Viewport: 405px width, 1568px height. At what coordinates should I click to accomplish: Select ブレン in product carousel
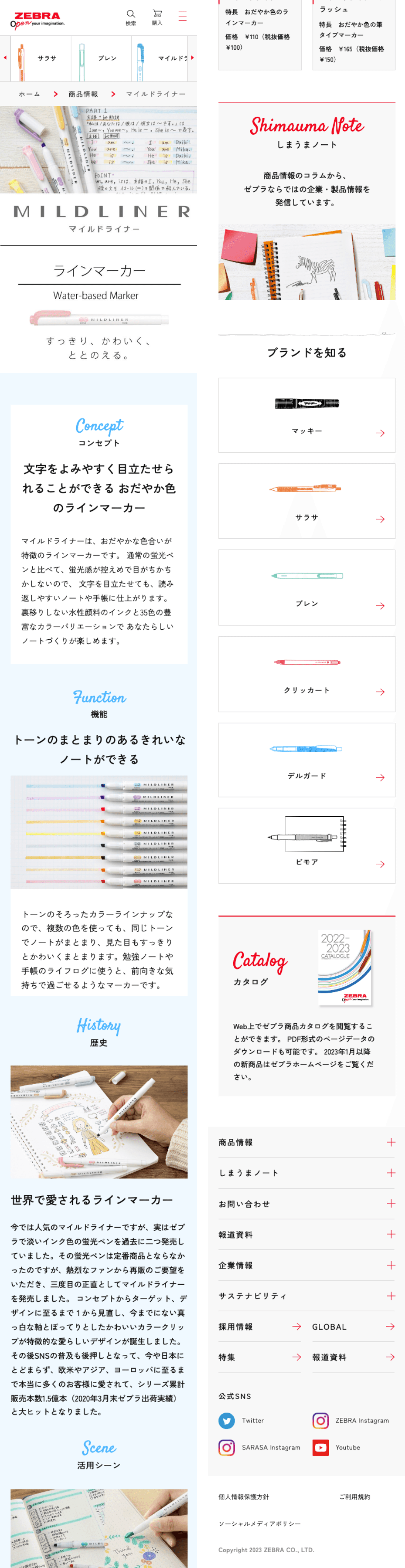[101, 59]
